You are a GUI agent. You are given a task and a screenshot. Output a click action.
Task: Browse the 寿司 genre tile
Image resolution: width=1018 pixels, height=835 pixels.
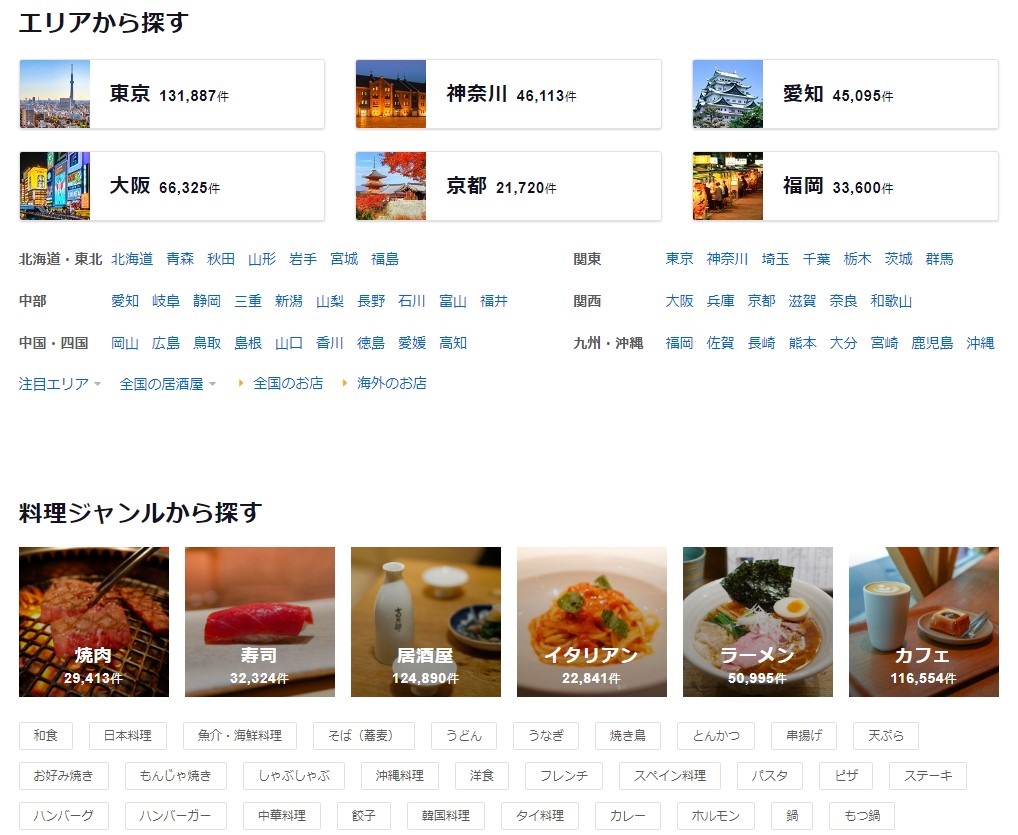pos(260,622)
